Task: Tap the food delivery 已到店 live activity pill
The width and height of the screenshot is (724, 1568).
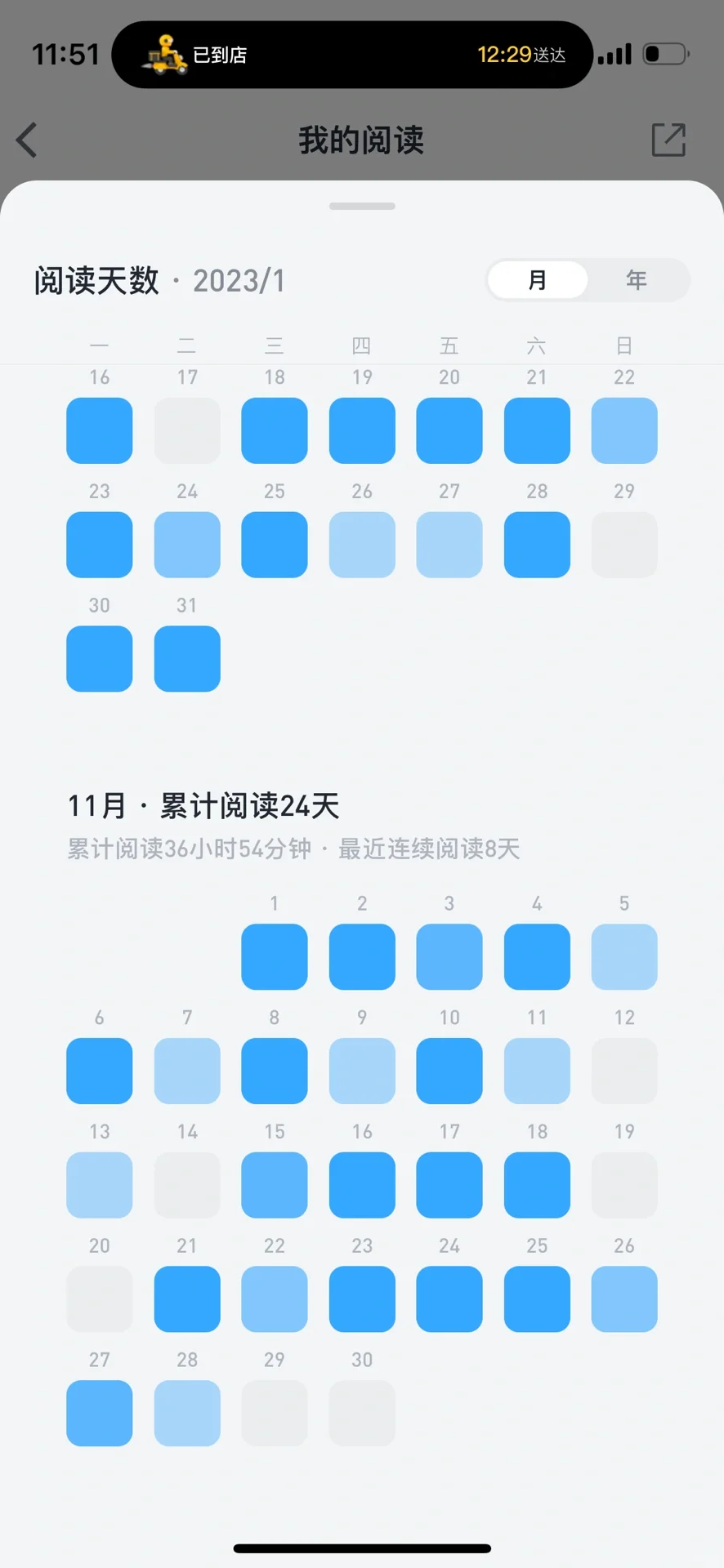Action: [x=352, y=55]
